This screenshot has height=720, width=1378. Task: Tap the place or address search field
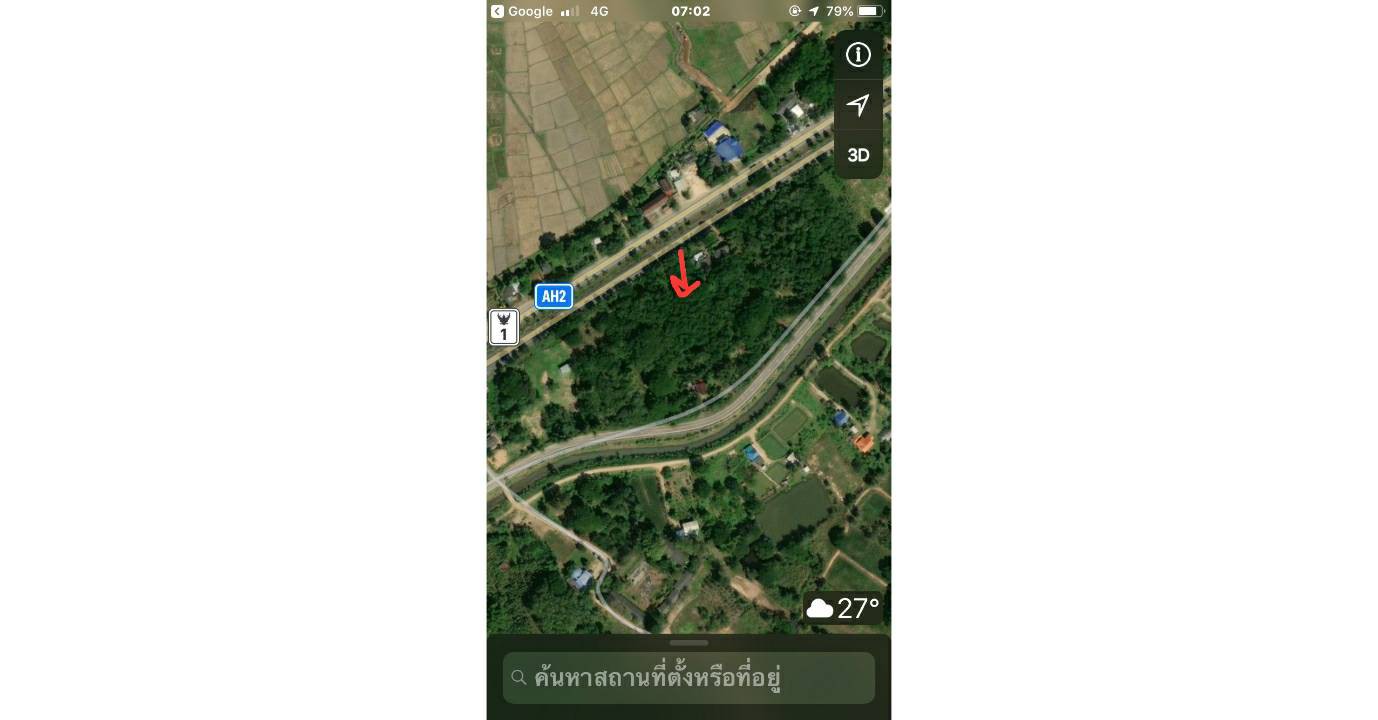point(688,678)
